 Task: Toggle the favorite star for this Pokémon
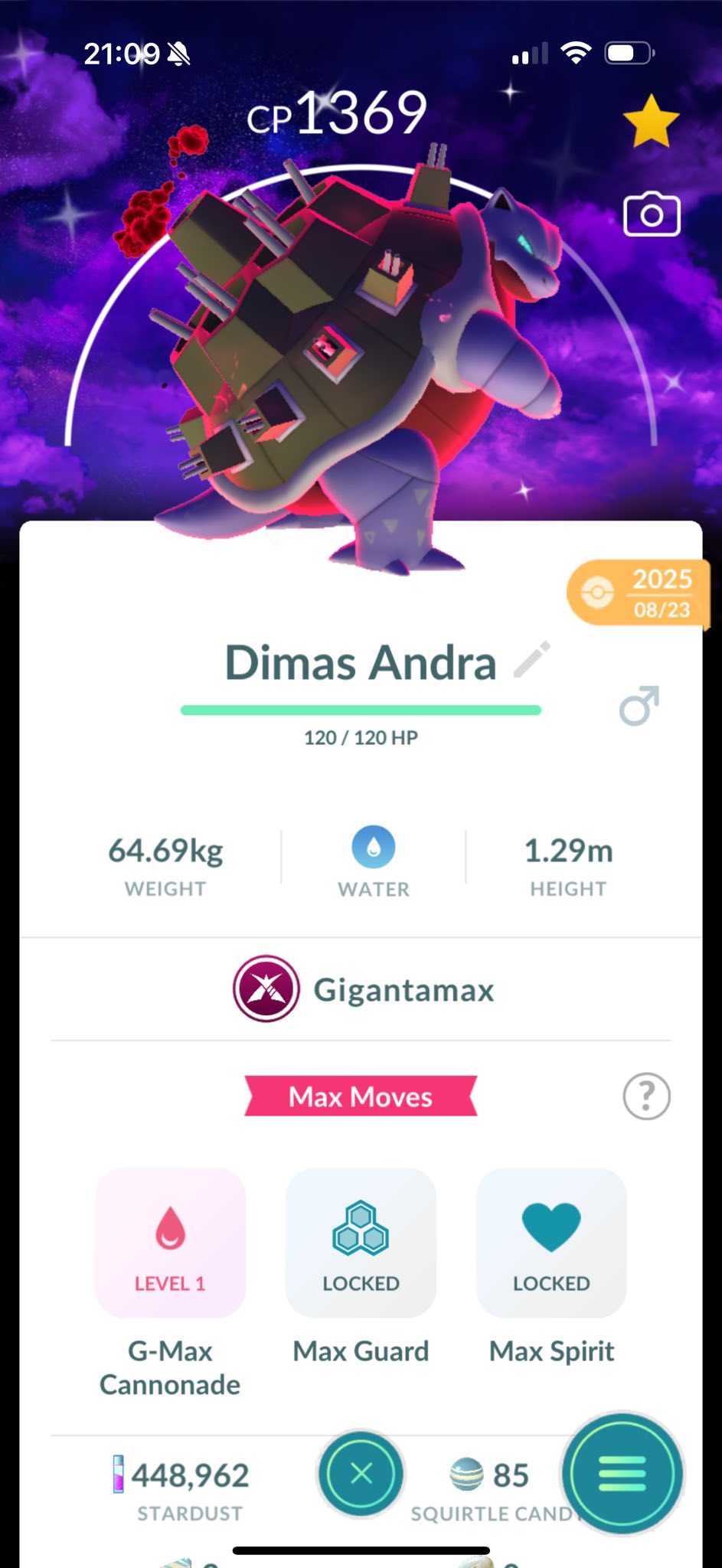coord(651,122)
